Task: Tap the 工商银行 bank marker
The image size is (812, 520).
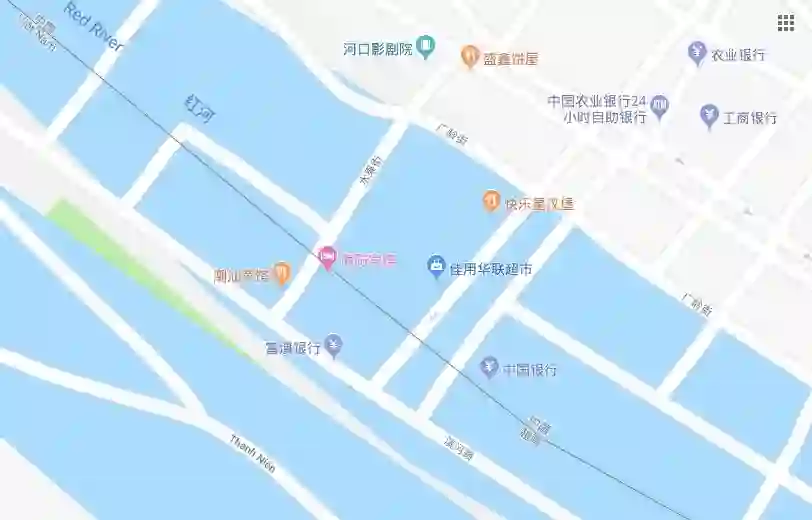Action: (710, 117)
